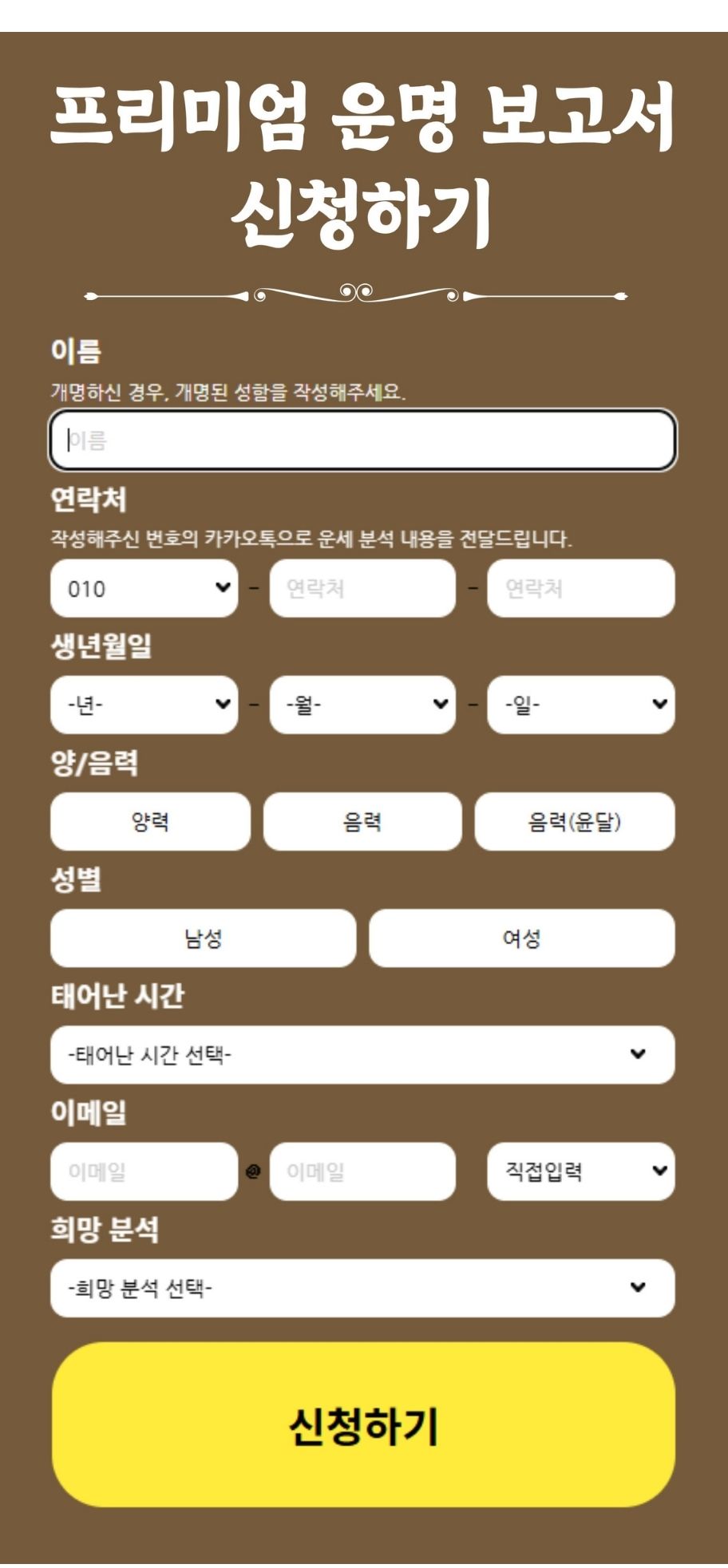This screenshot has width=728, height=1568.
Task: Submit with the yellow 신청하기 button
Action: (363, 1424)
